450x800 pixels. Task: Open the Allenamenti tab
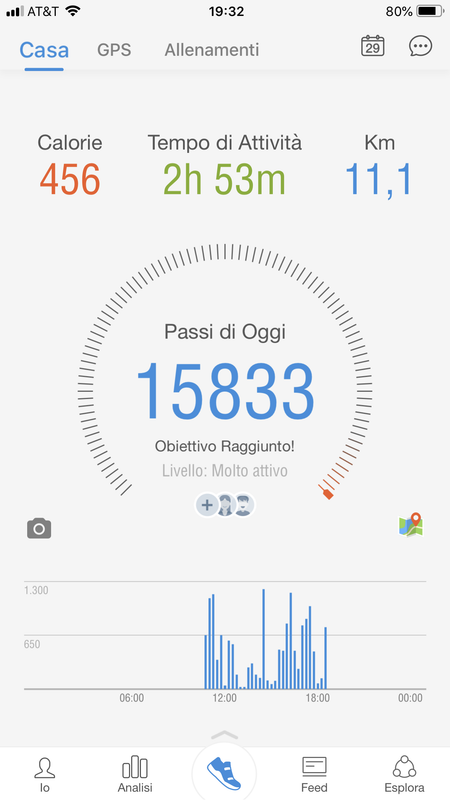point(212,50)
